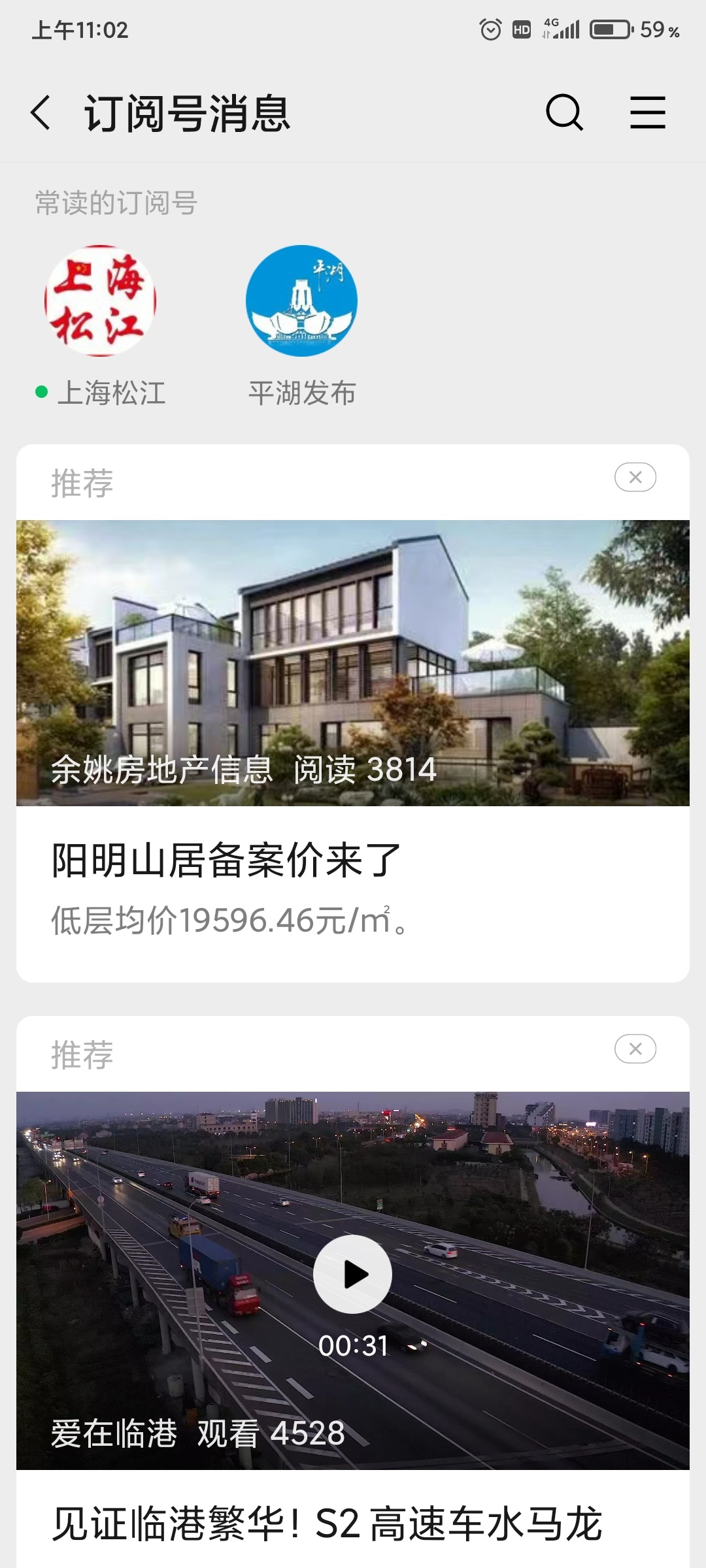This screenshot has width=706, height=1568.
Task: Dismiss the 阳明山居 recommended card
Action: (635, 478)
